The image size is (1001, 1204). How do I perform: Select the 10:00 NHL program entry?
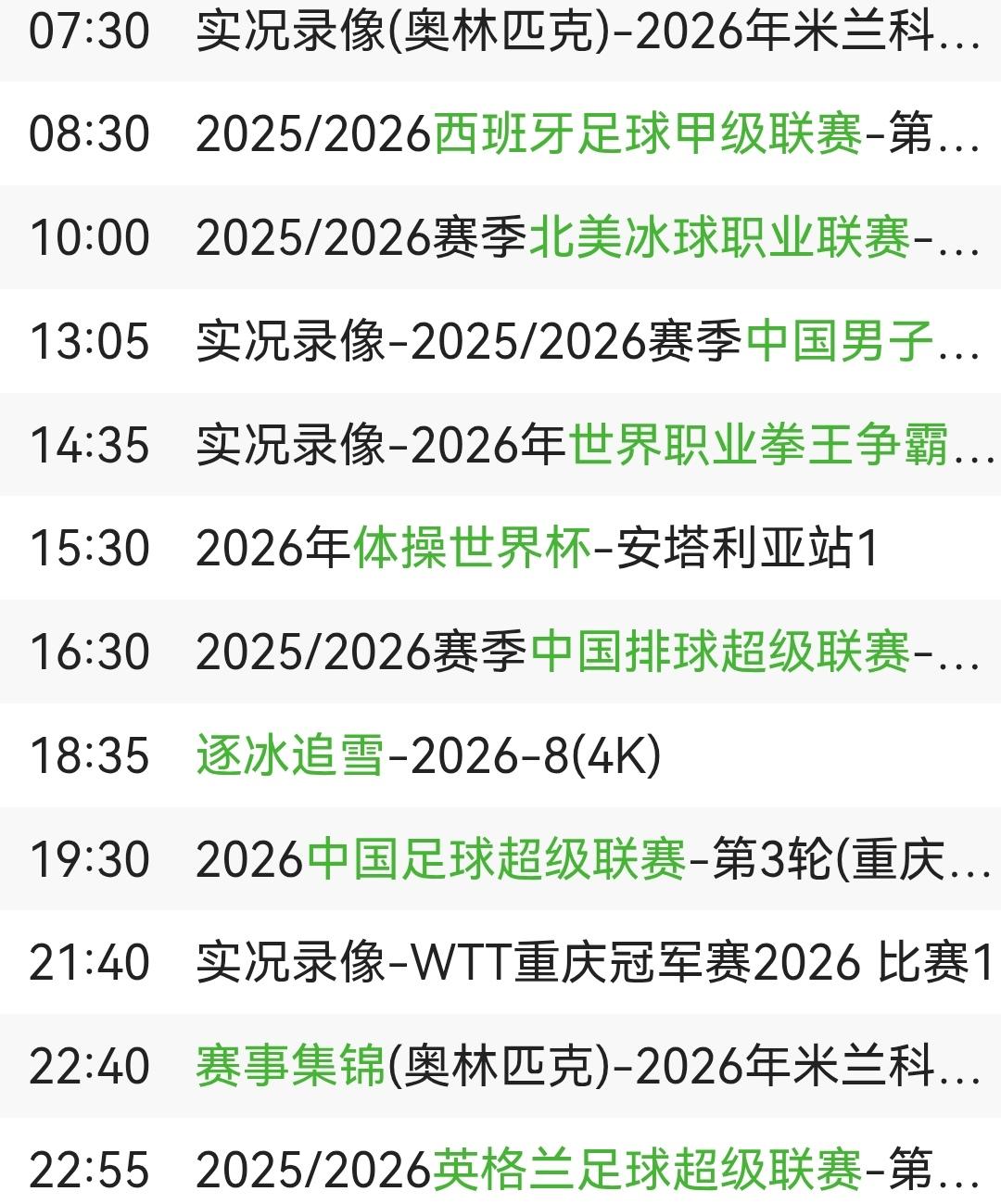tap(500, 237)
